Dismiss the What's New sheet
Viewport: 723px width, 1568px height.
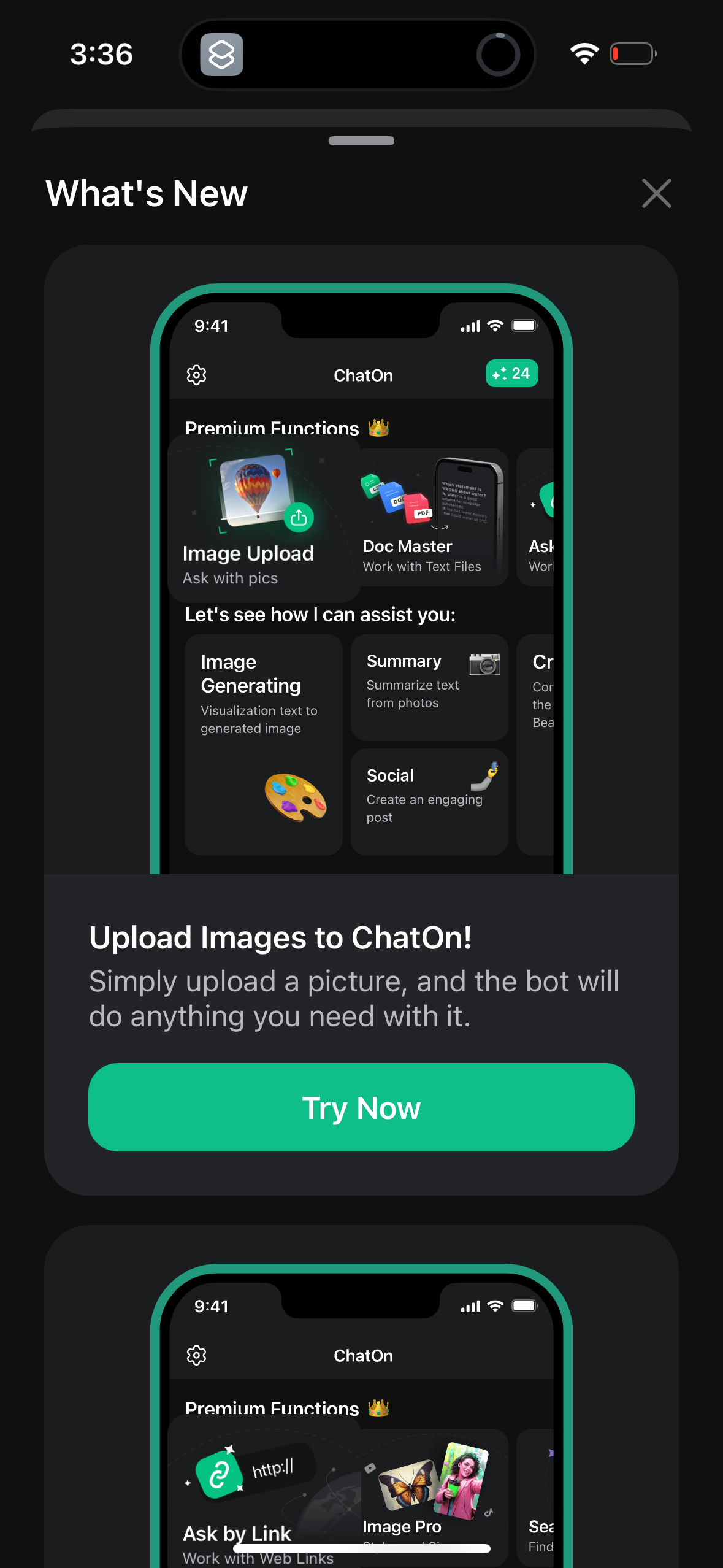coord(656,194)
